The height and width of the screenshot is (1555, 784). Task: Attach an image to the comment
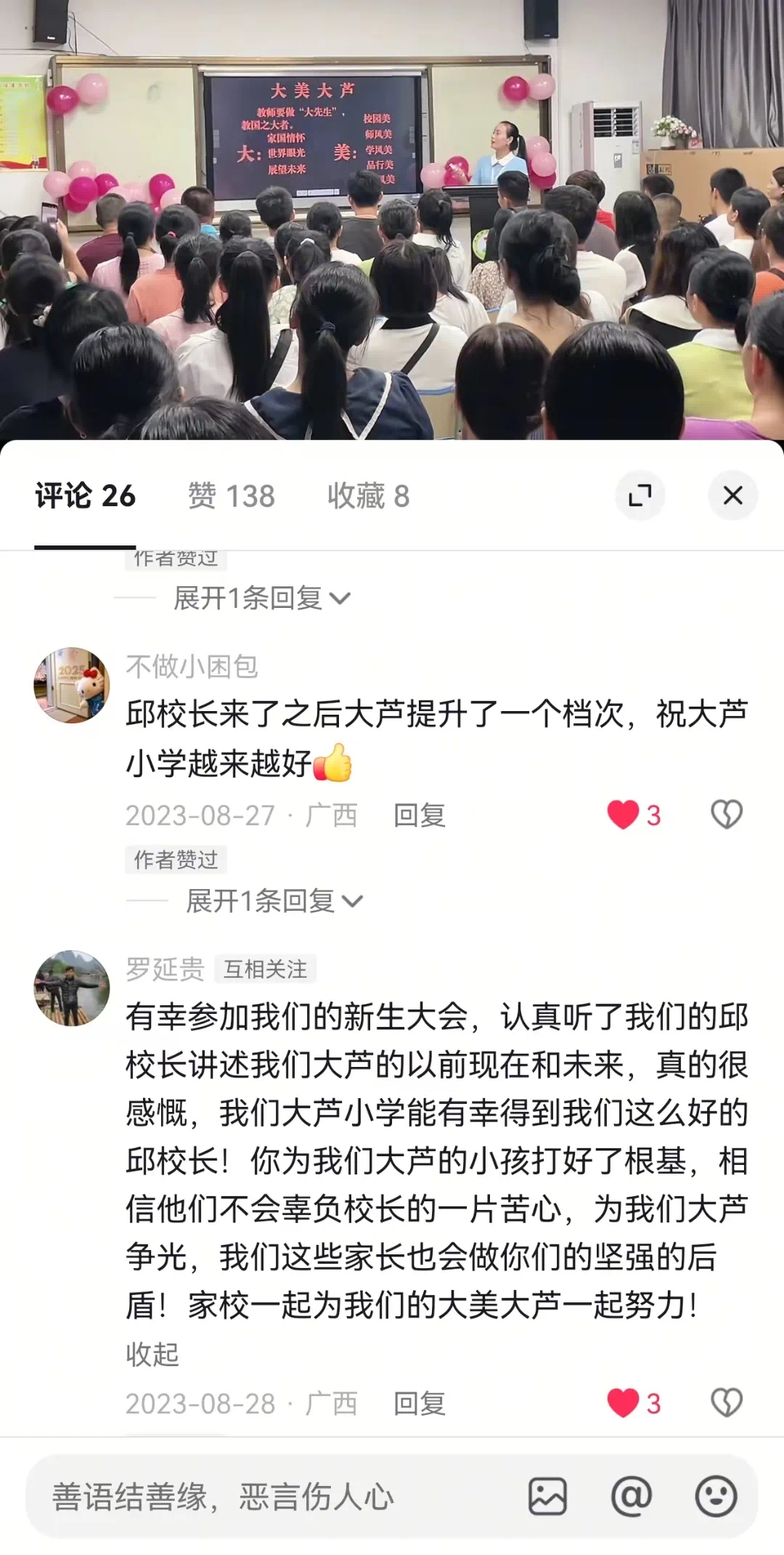pos(547,1497)
